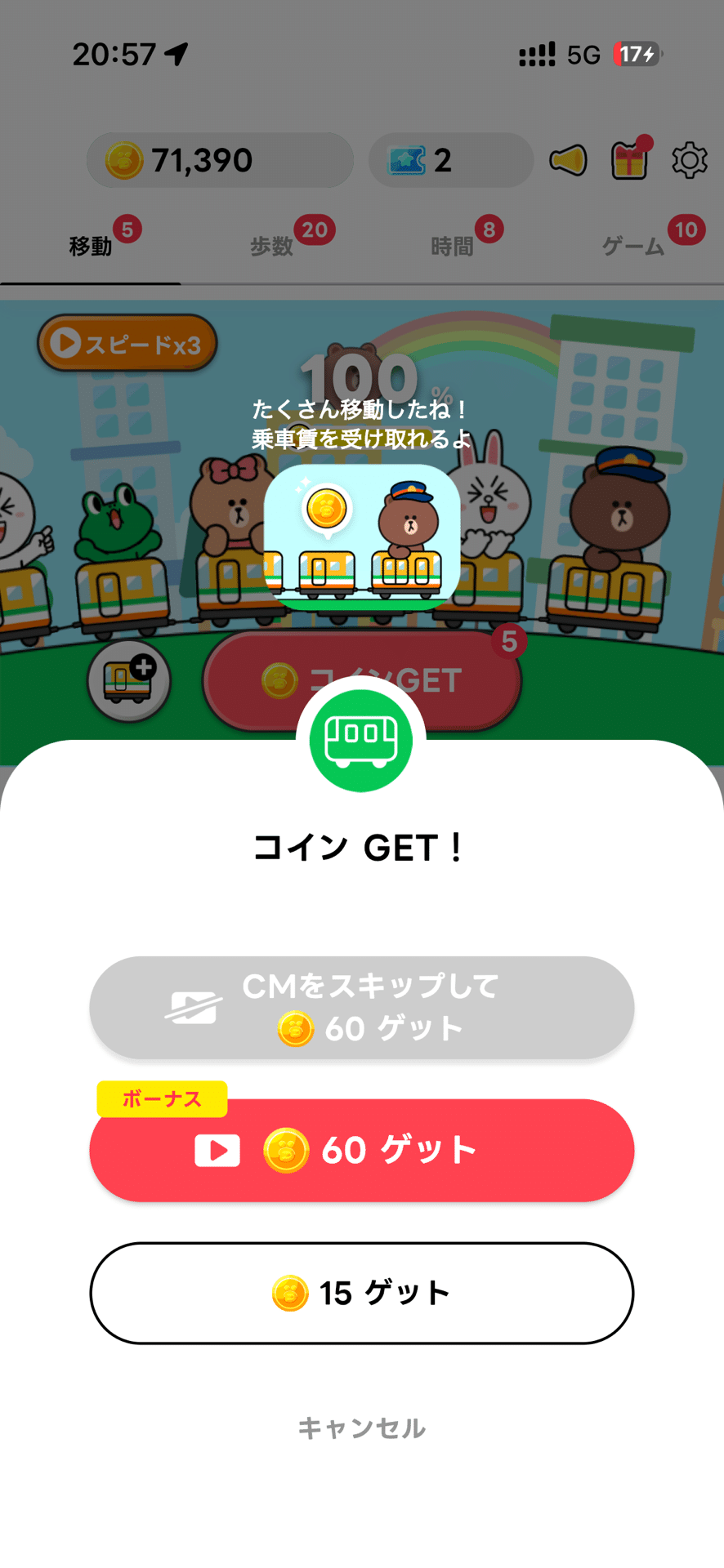Screen dimensions: 724x1568
Task: Open the megaphone announcements icon
Action: coord(570,160)
